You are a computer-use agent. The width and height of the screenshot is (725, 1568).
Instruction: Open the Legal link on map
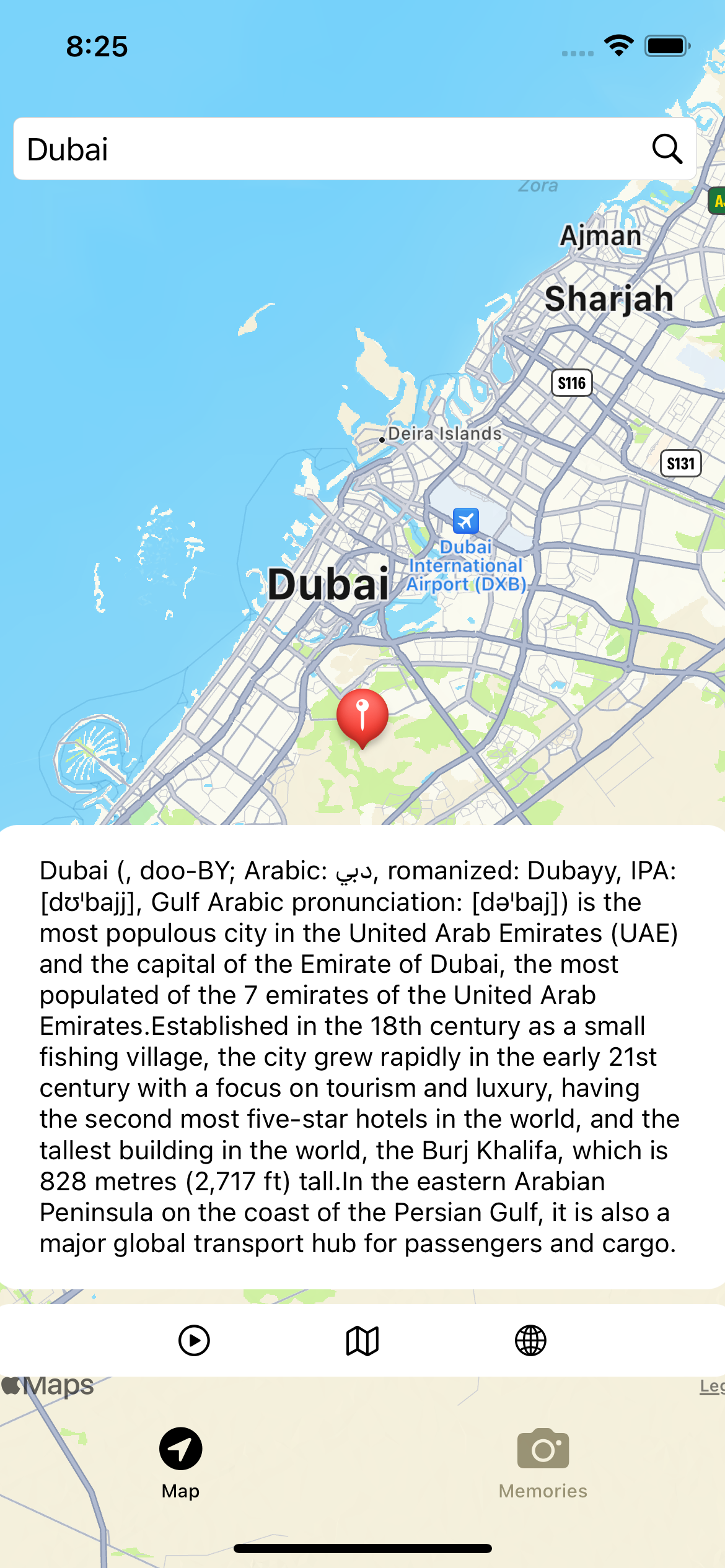tap(713, 1386)
